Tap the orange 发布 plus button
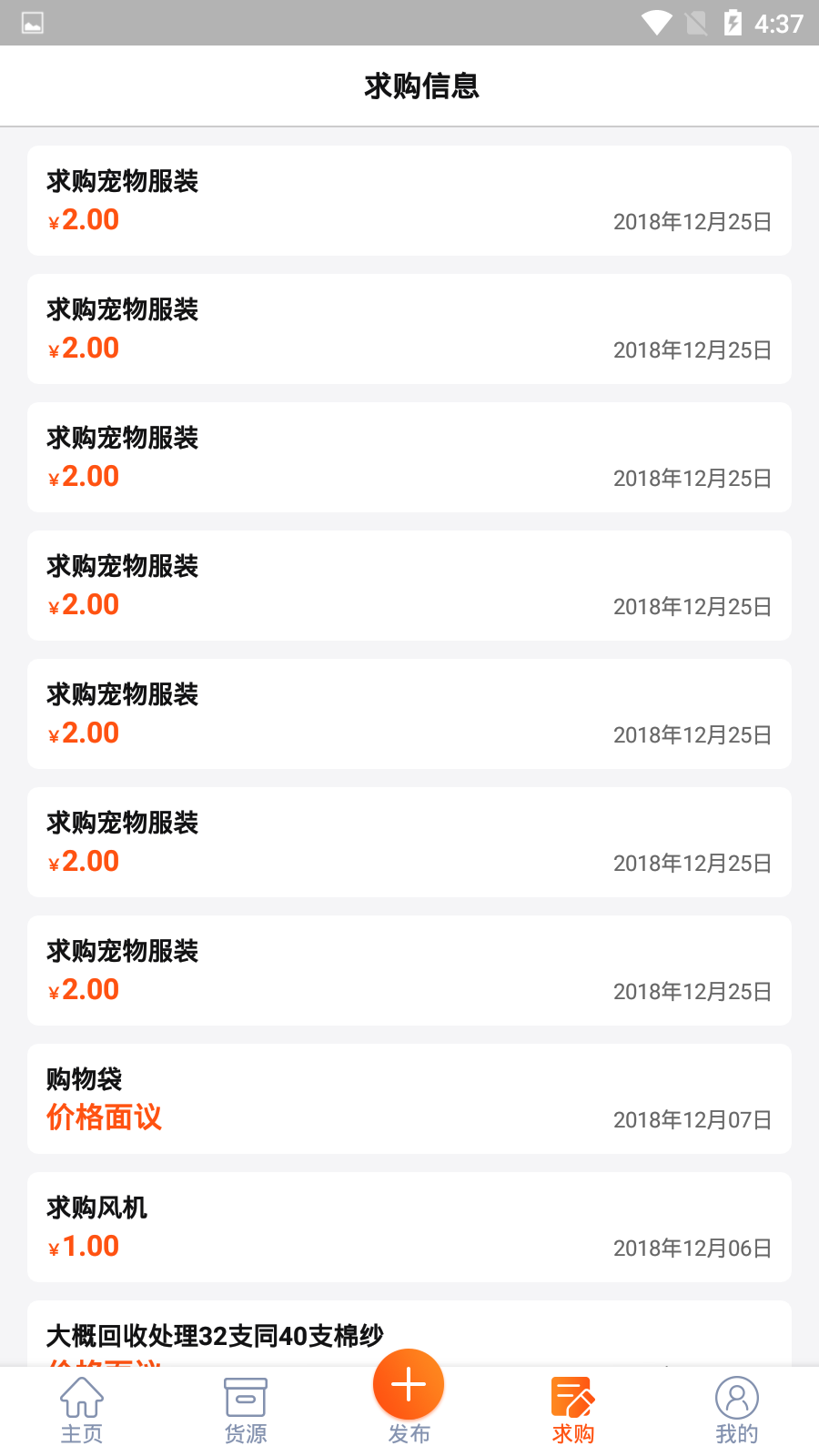The image size is (819, 1456). pos(409,1385)
